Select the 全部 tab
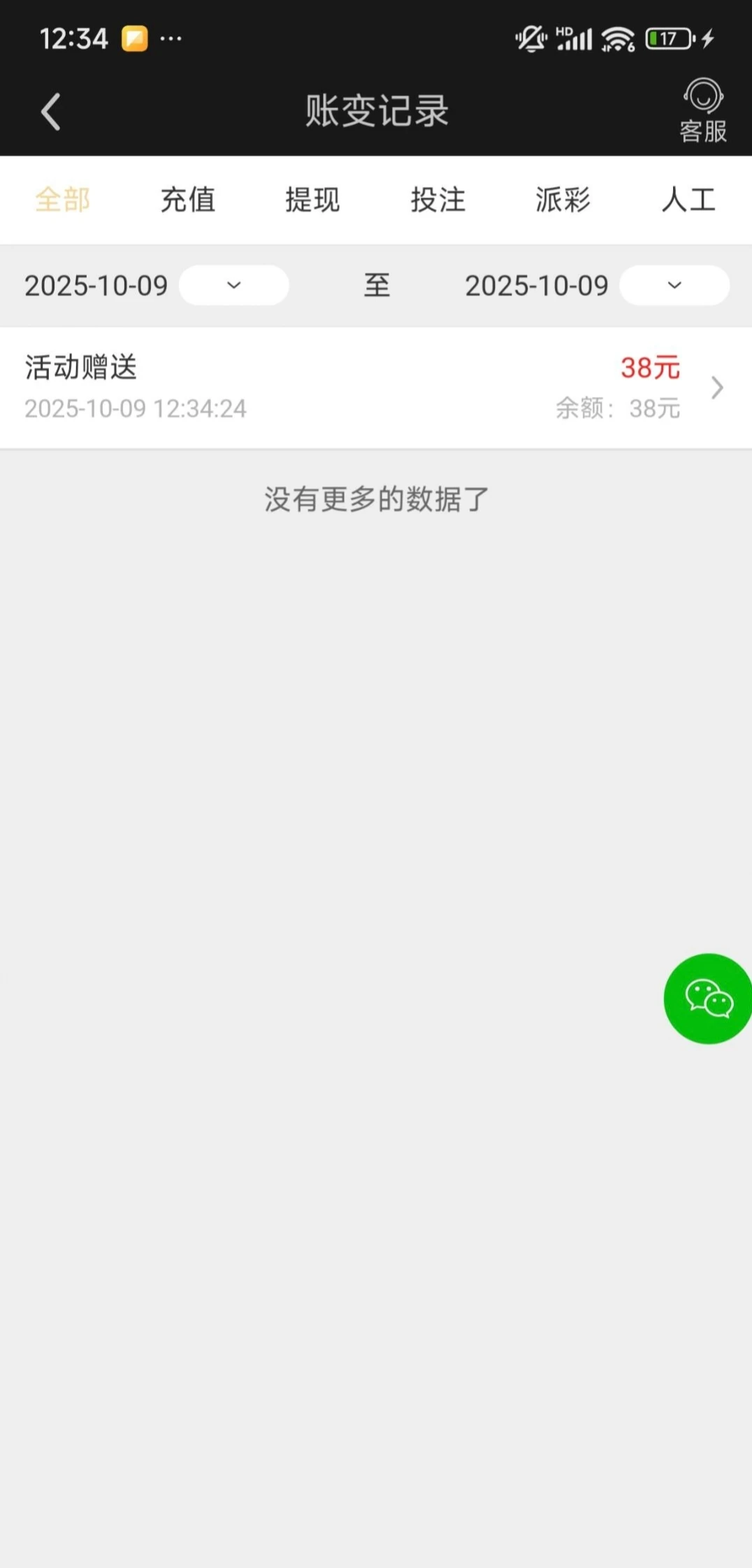752x1568 pixels. click(62, 201)
